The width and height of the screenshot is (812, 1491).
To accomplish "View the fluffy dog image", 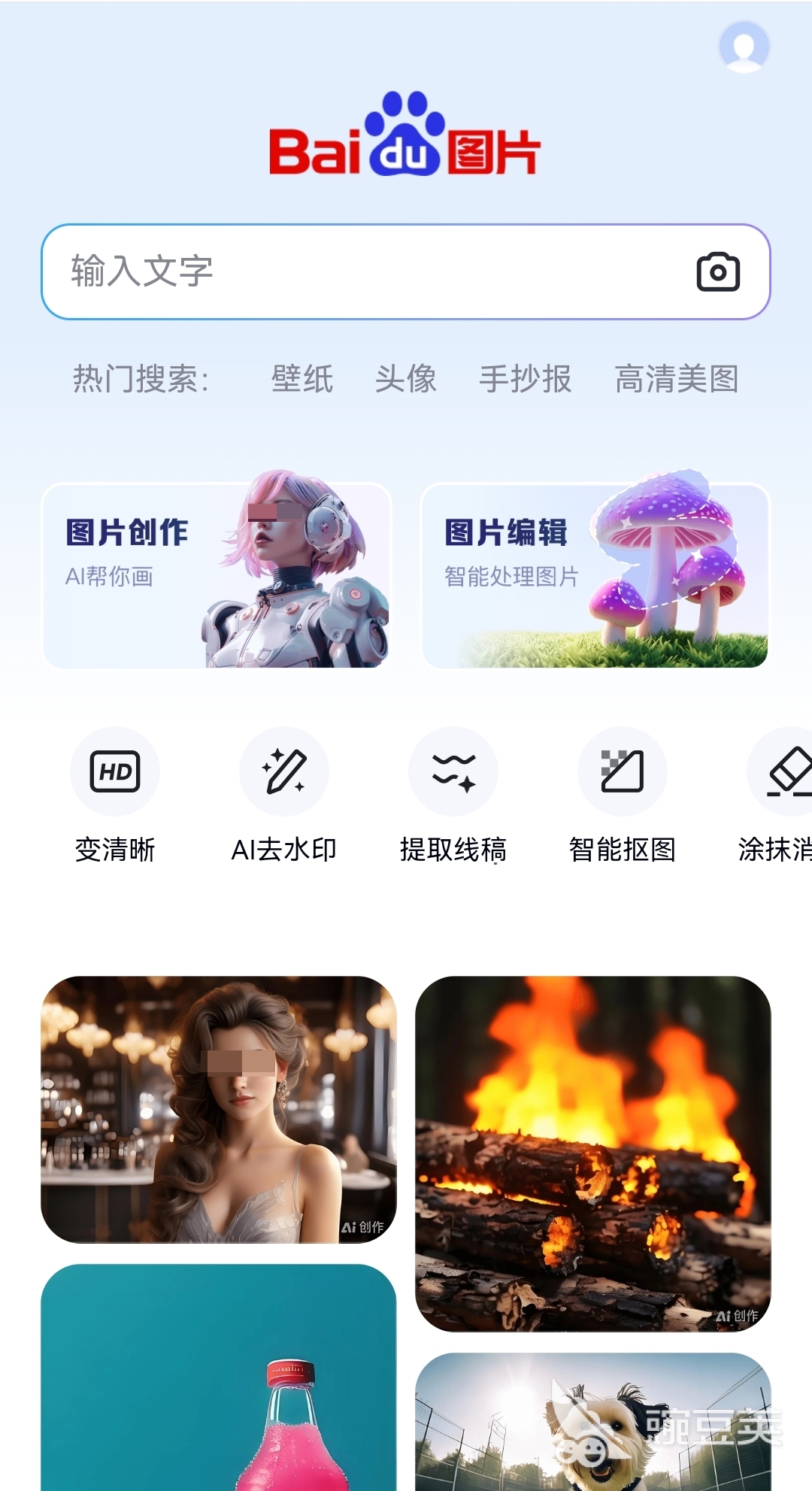I will tap(593, 1421).
